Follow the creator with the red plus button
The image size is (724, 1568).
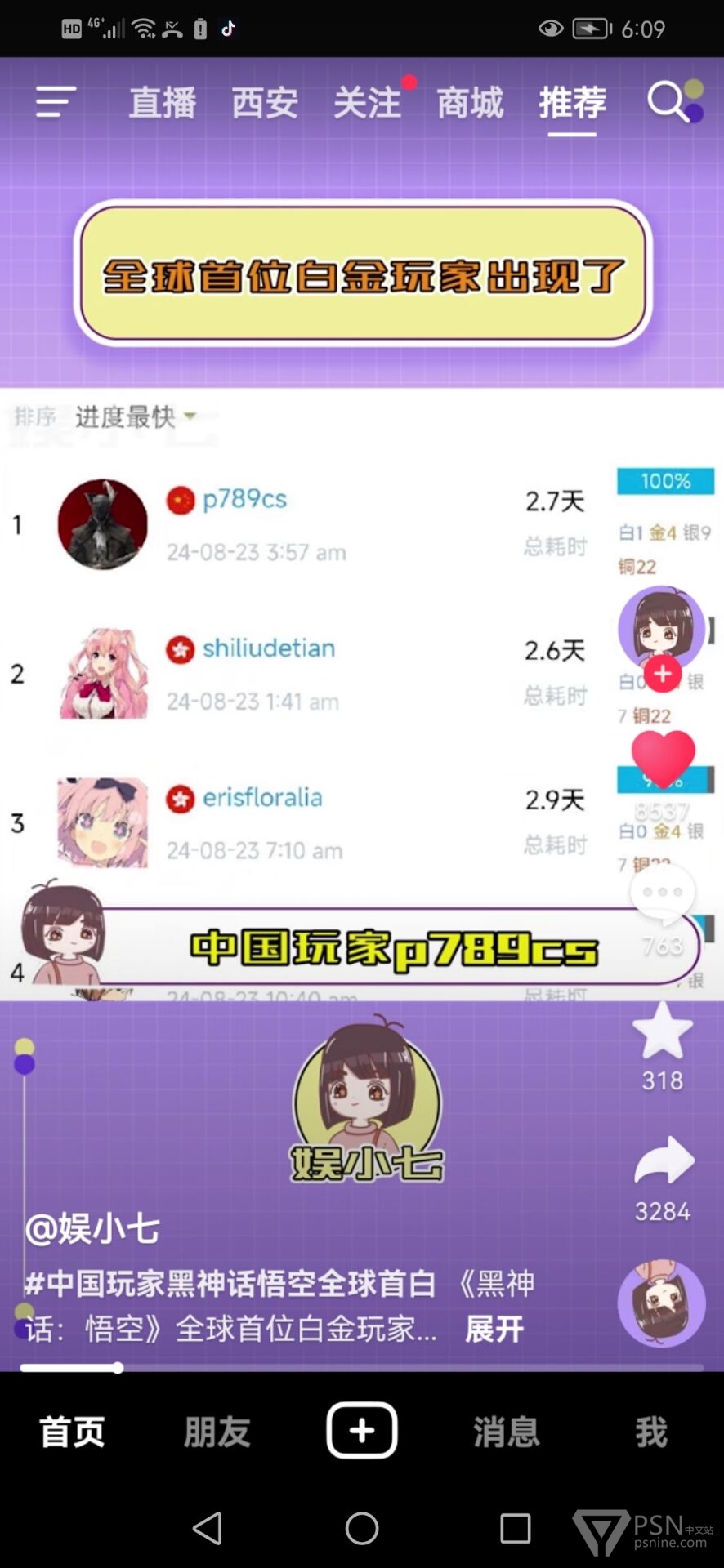663,675
